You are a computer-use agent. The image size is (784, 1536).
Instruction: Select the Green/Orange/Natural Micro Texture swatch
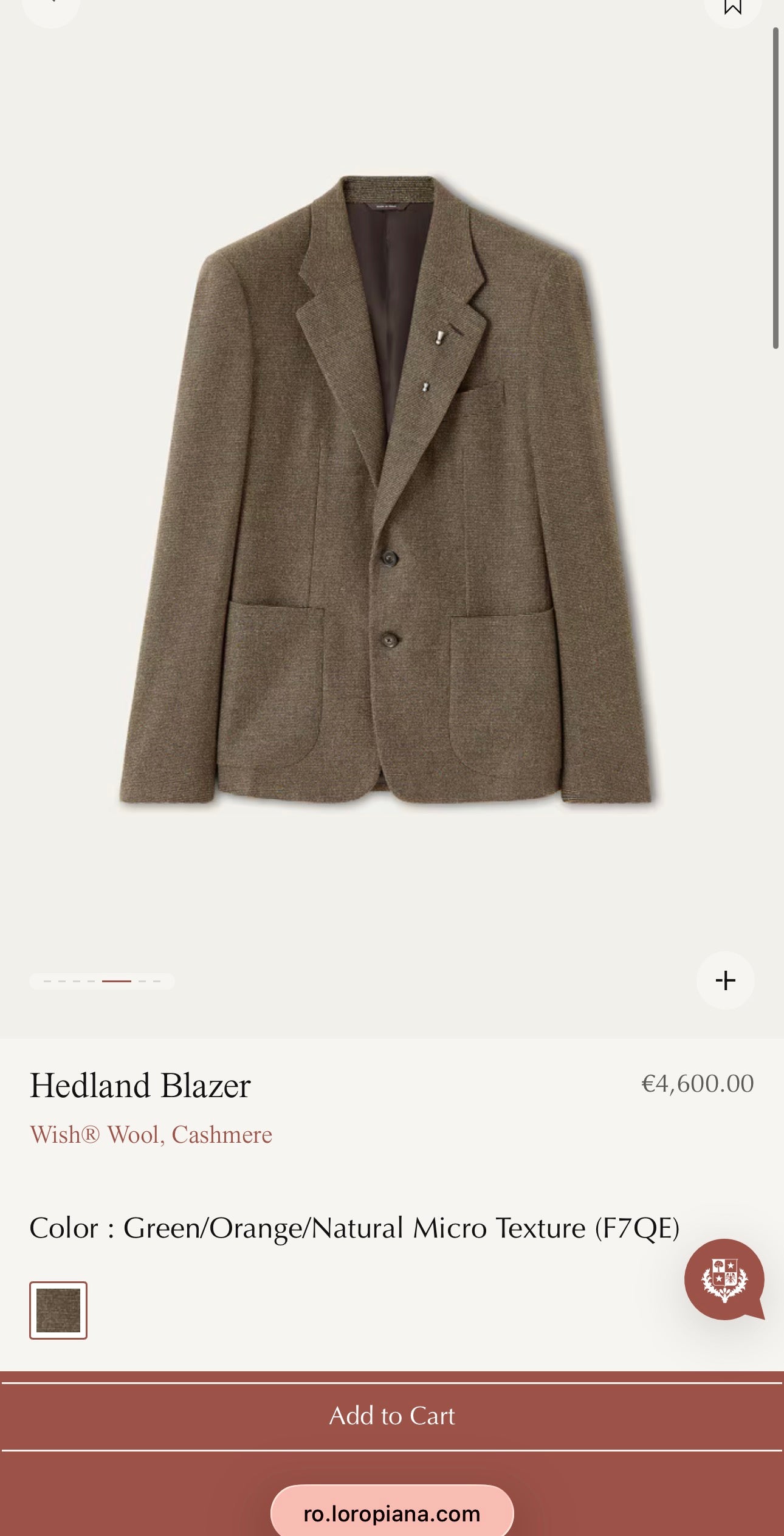[58, 1310]
